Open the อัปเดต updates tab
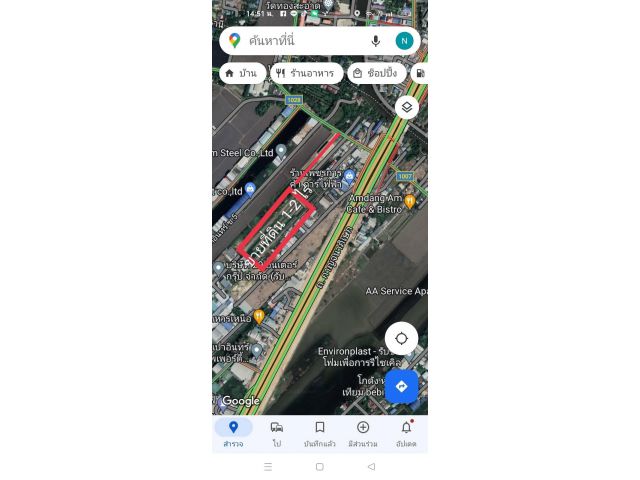Image resolution: width=640 pixels, height=480 pixels. pyautogui.click(x=406, y=433)
